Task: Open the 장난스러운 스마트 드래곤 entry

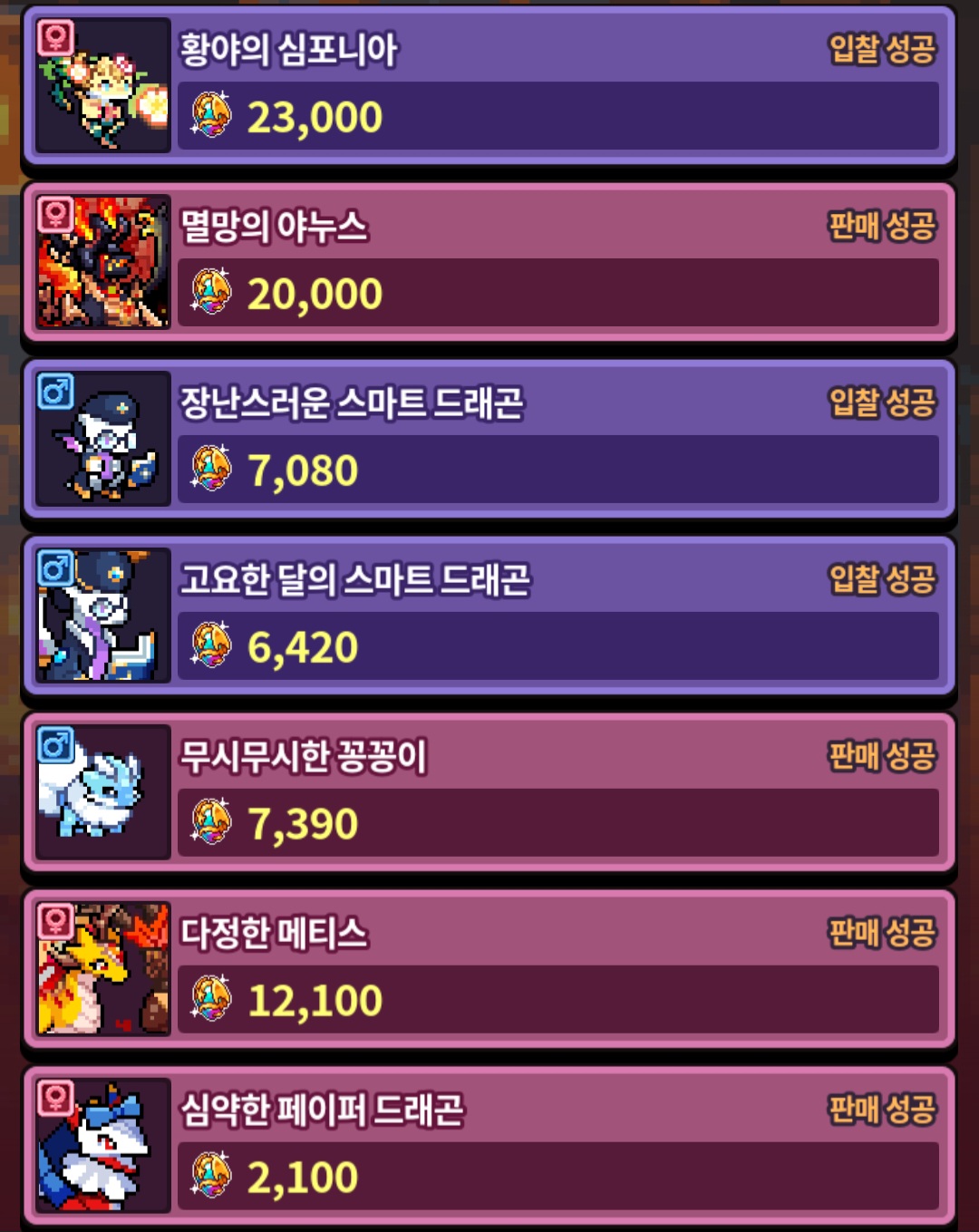Action: 489,439
